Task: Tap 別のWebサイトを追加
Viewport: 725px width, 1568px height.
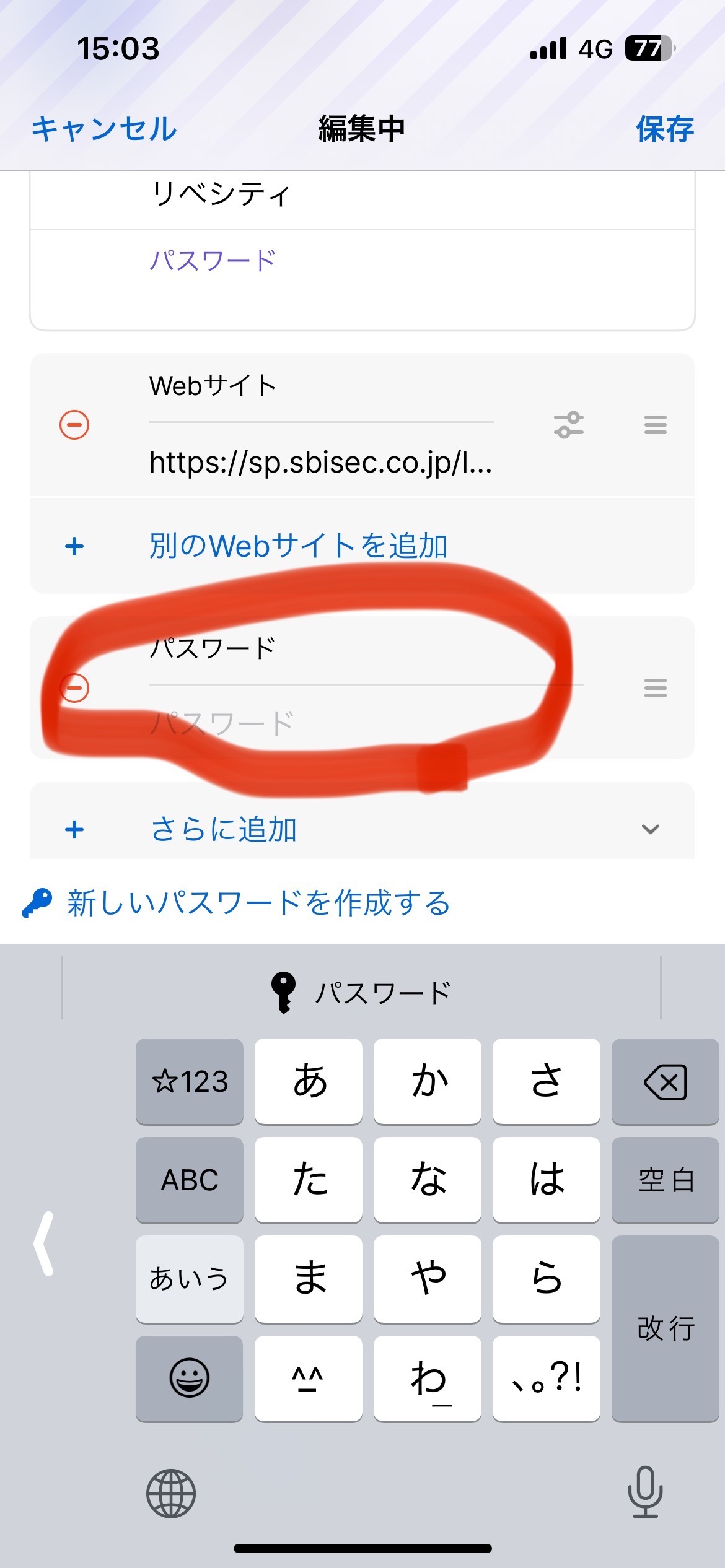Action: coord(297,546)
